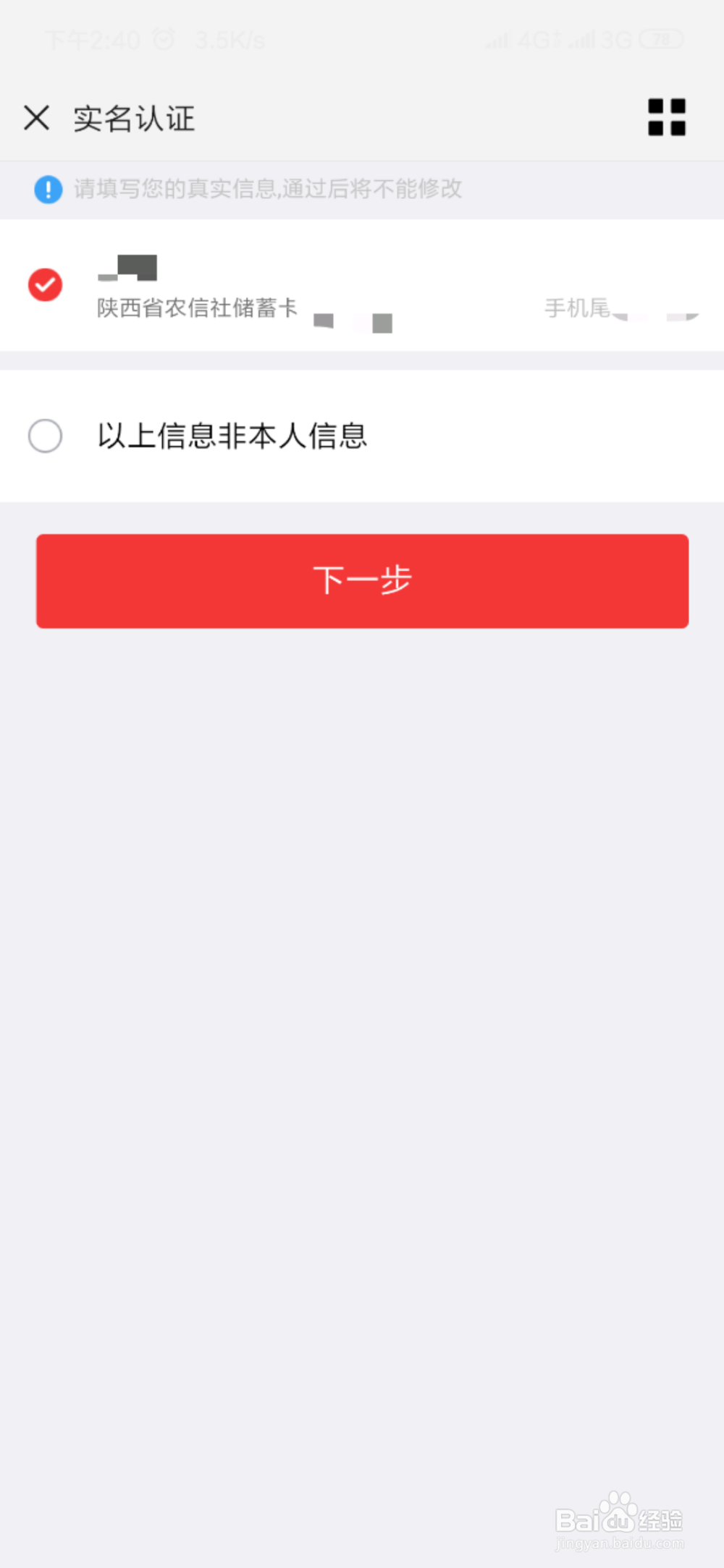The width and height of the screenshot is (724, 1568).
Task: Close the 实名认证 authentication page
Action: (x=36, y=117)
